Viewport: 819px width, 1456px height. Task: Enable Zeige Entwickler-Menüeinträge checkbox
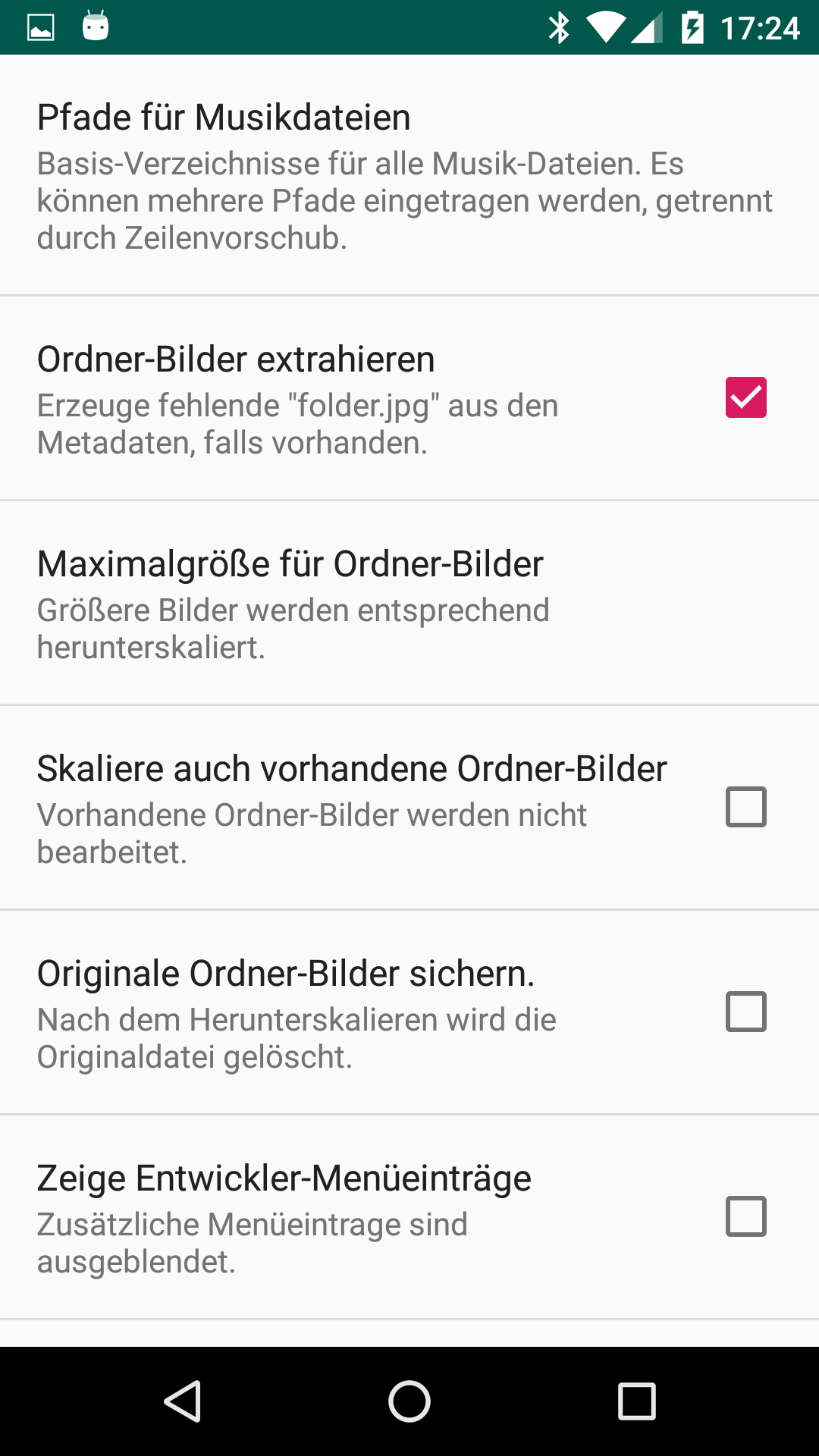[745, 1216]
